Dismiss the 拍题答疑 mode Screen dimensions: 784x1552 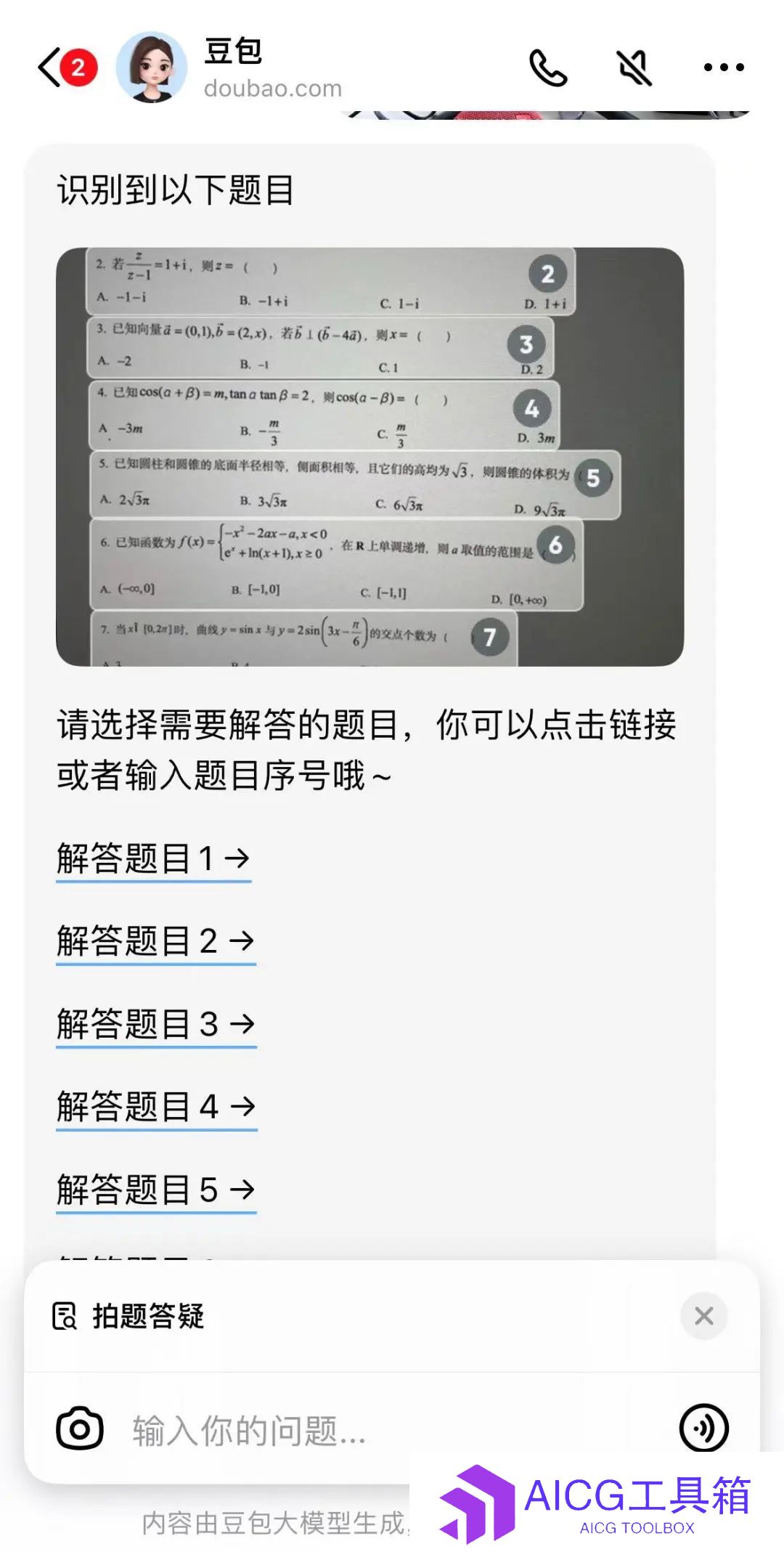703,1316
